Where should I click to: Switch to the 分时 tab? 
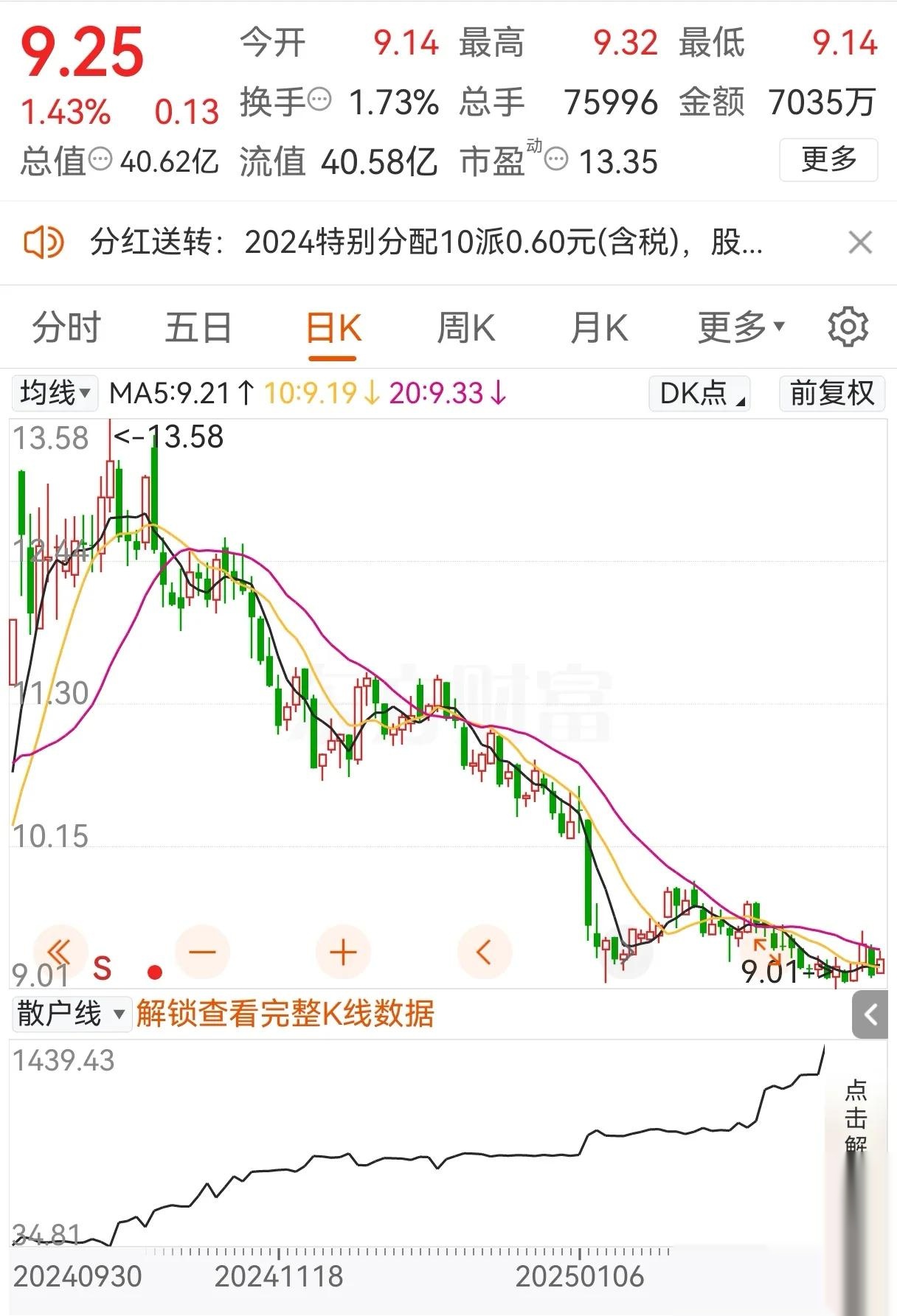coord(64,327)
